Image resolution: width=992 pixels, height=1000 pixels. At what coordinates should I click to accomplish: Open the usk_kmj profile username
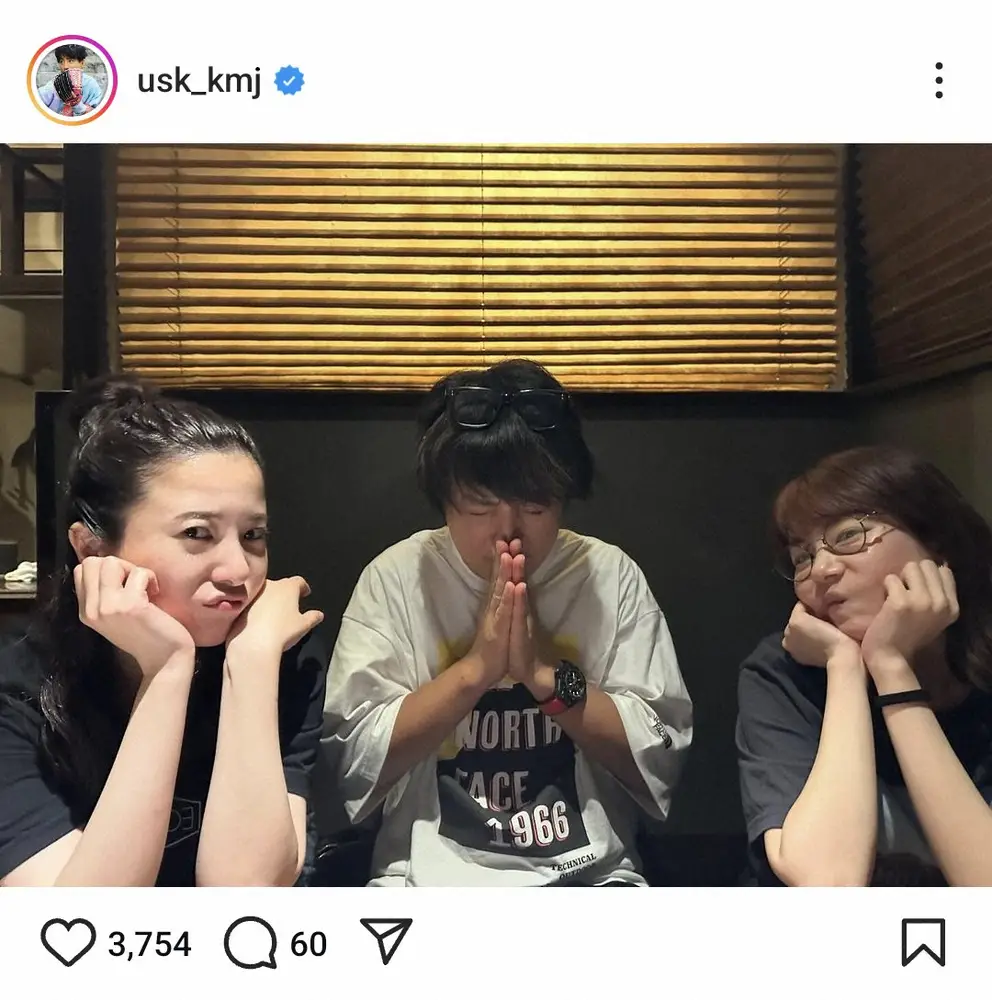199,81
